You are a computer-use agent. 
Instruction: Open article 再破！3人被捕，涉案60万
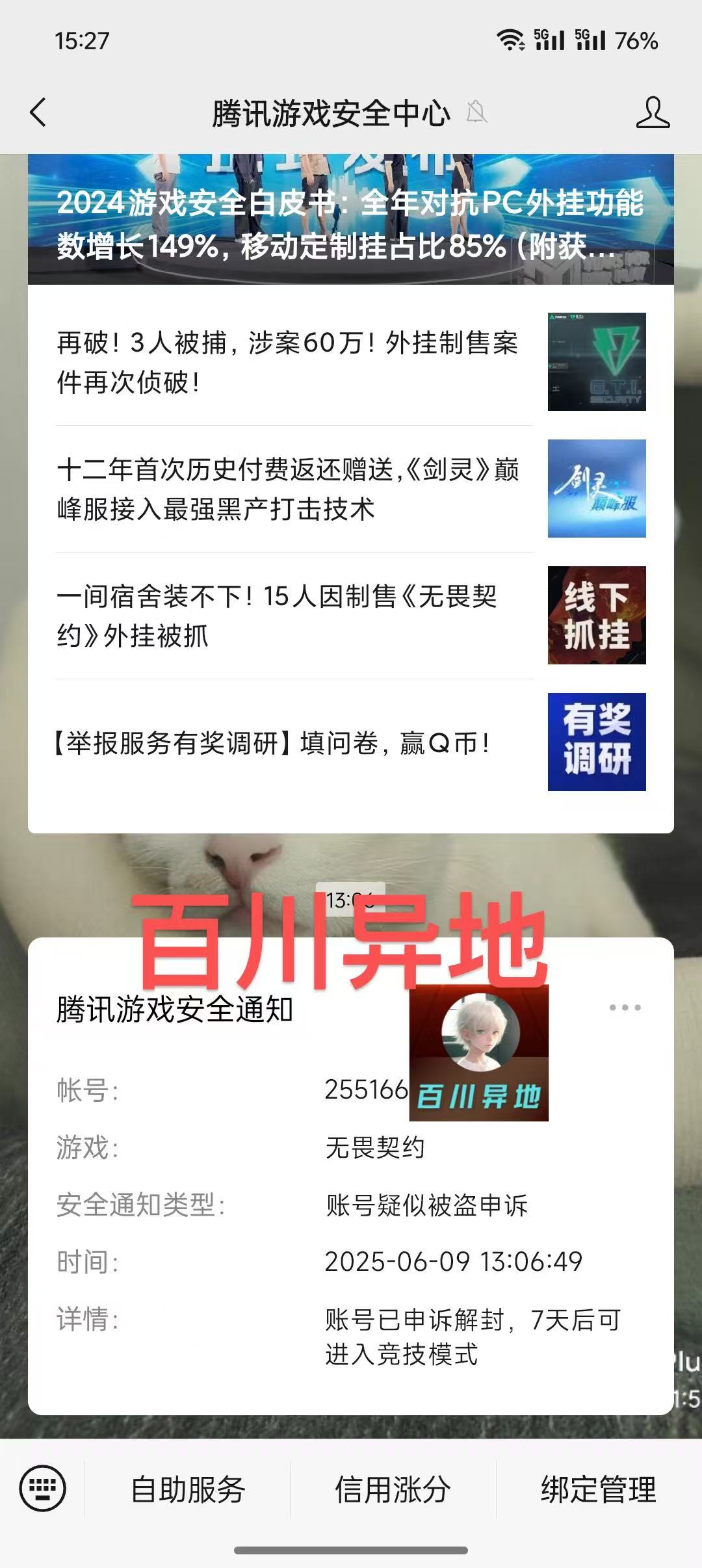point(351,362)
